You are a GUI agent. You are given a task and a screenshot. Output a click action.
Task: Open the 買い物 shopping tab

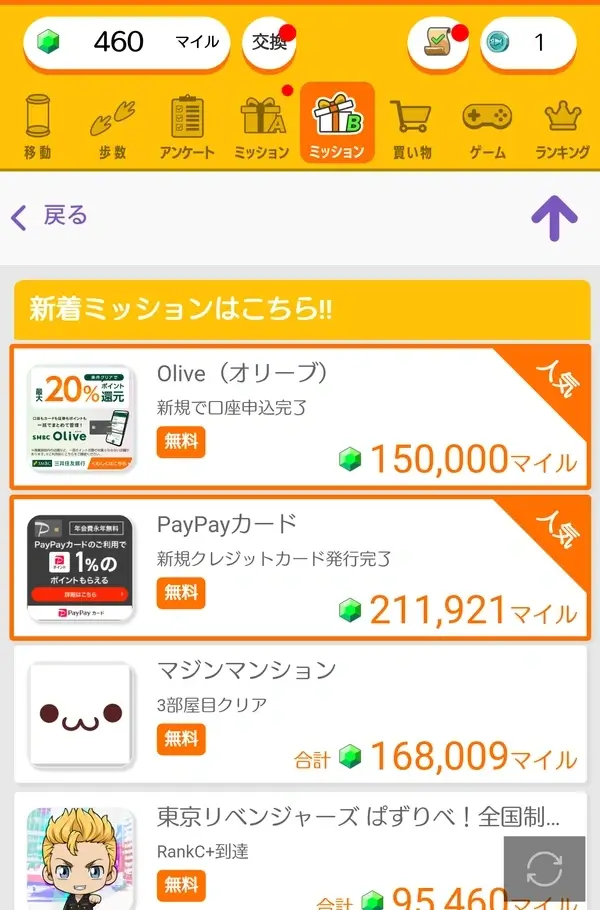pyautogui.click(x=411, y=127)
